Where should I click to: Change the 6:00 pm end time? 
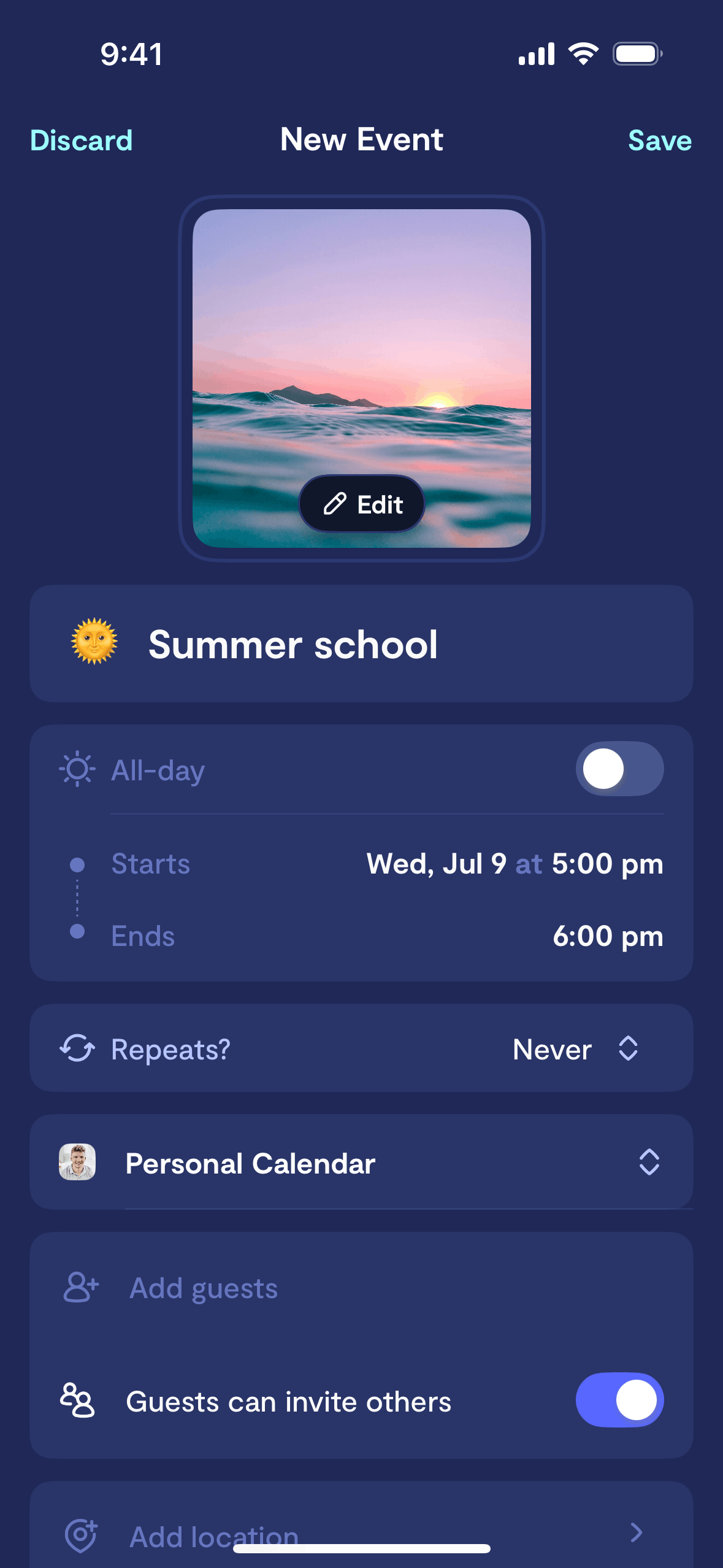pos(607,937)
